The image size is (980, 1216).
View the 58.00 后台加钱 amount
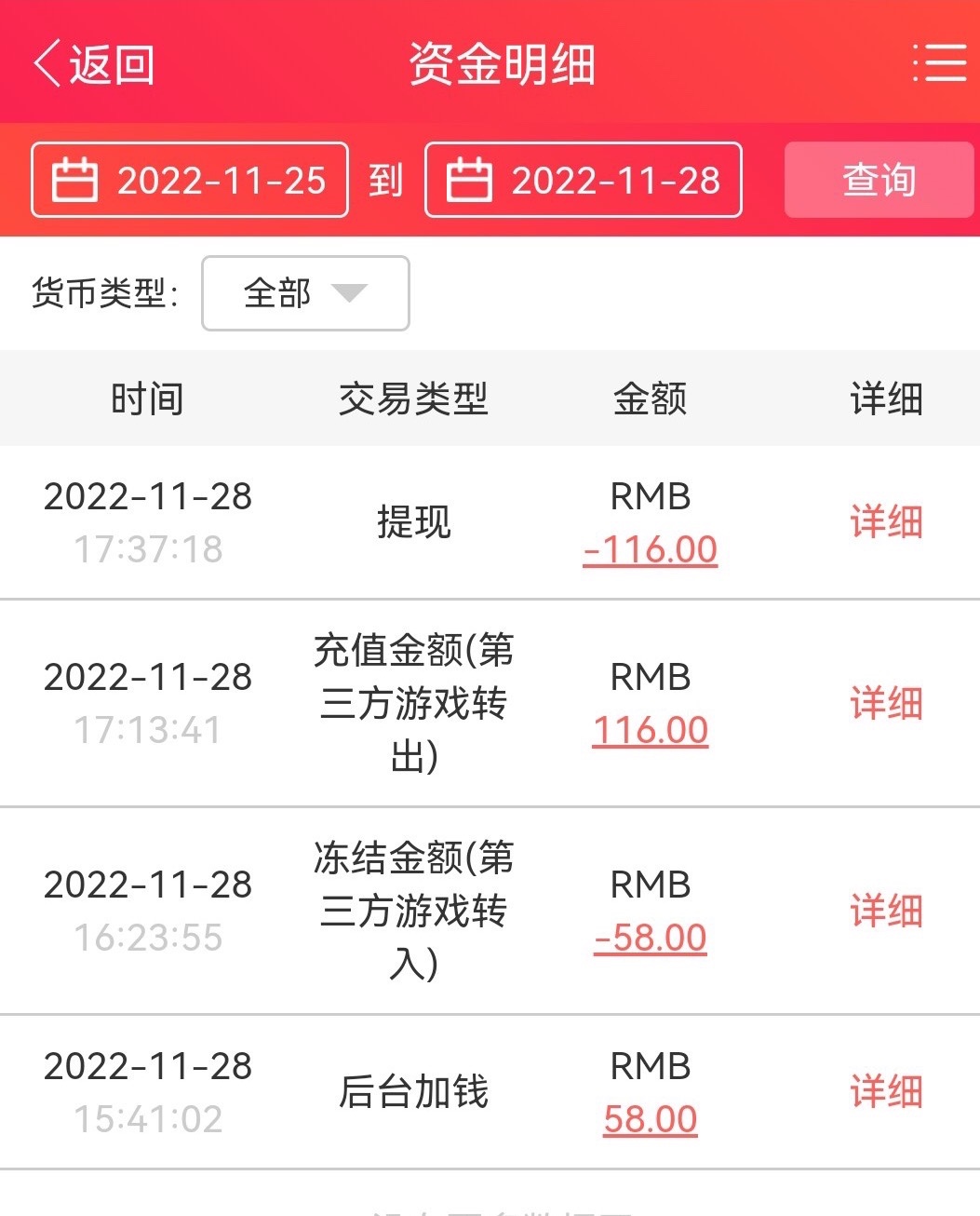tap(651, 1119)
